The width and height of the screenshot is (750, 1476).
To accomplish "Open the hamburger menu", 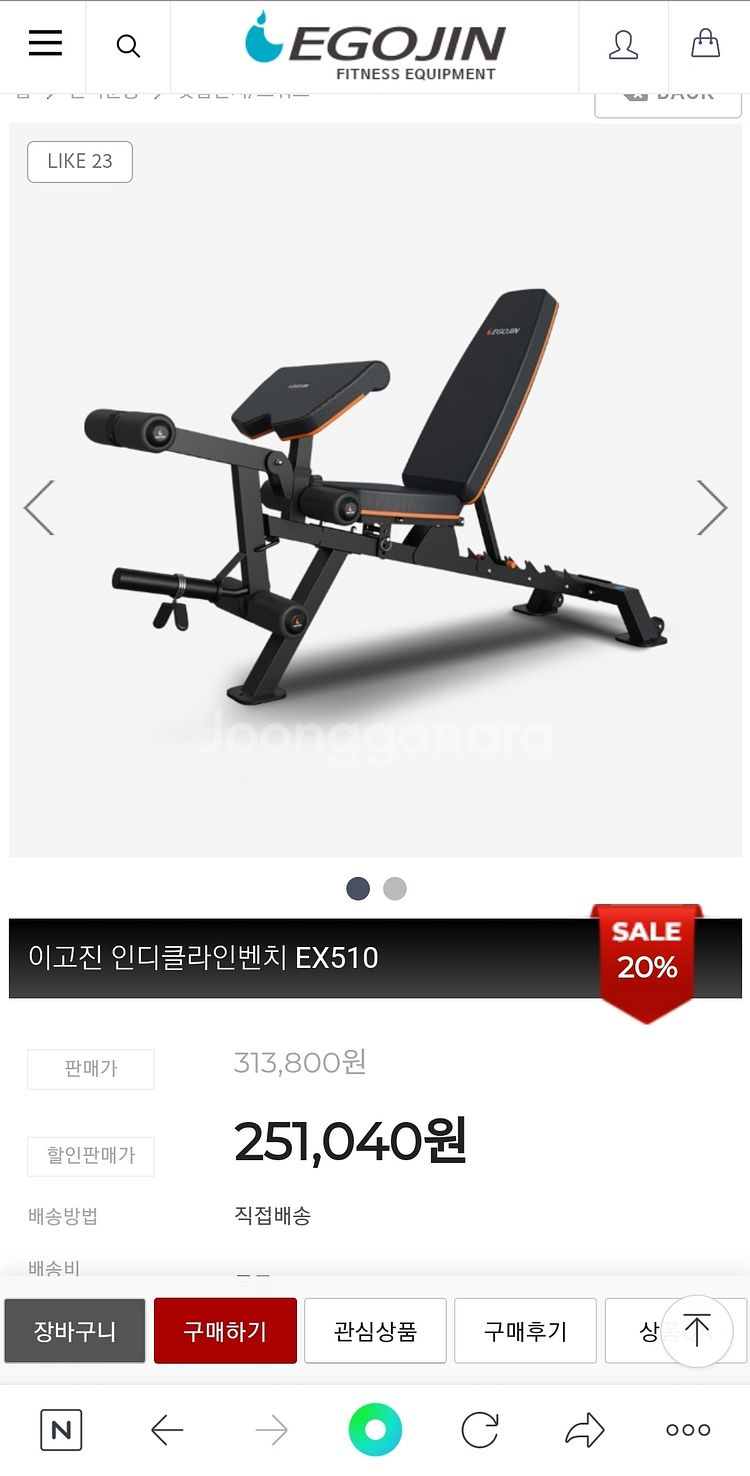I will [x=45, y=44].
